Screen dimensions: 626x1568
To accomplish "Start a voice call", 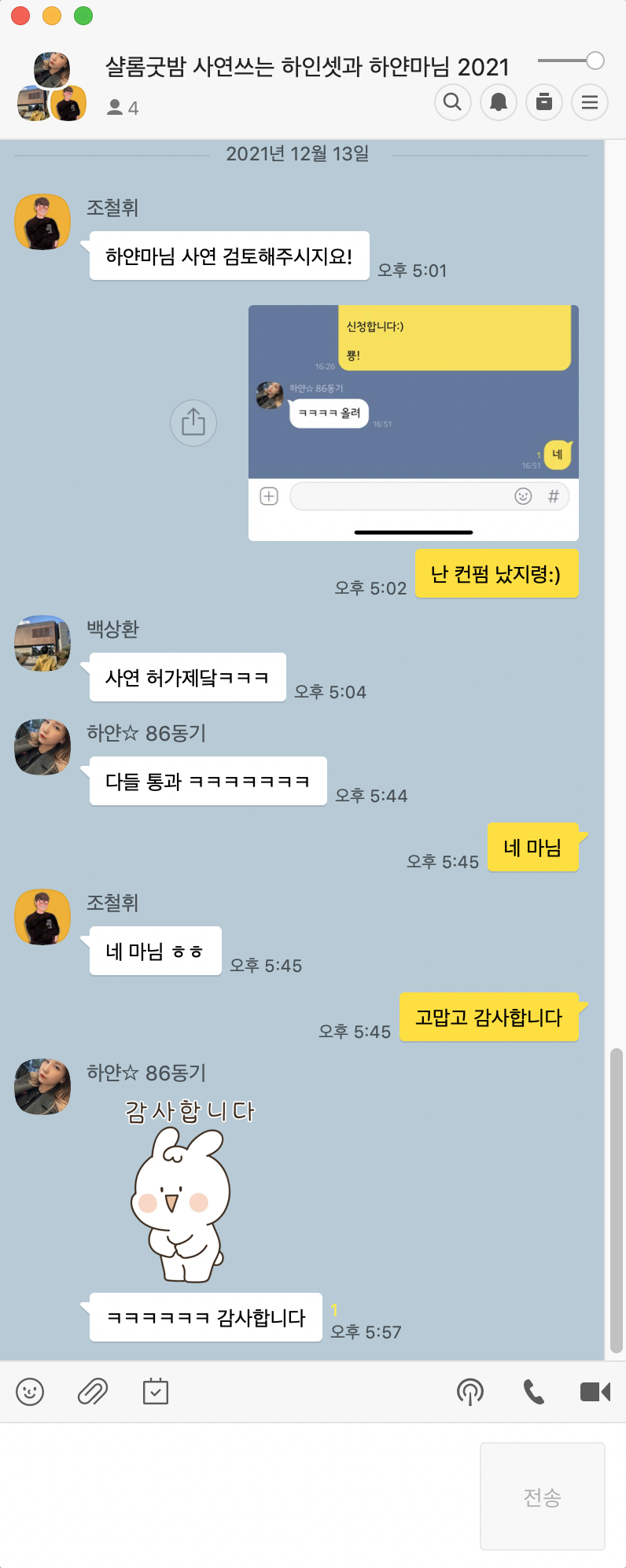I will click(x=533, y=1392).
